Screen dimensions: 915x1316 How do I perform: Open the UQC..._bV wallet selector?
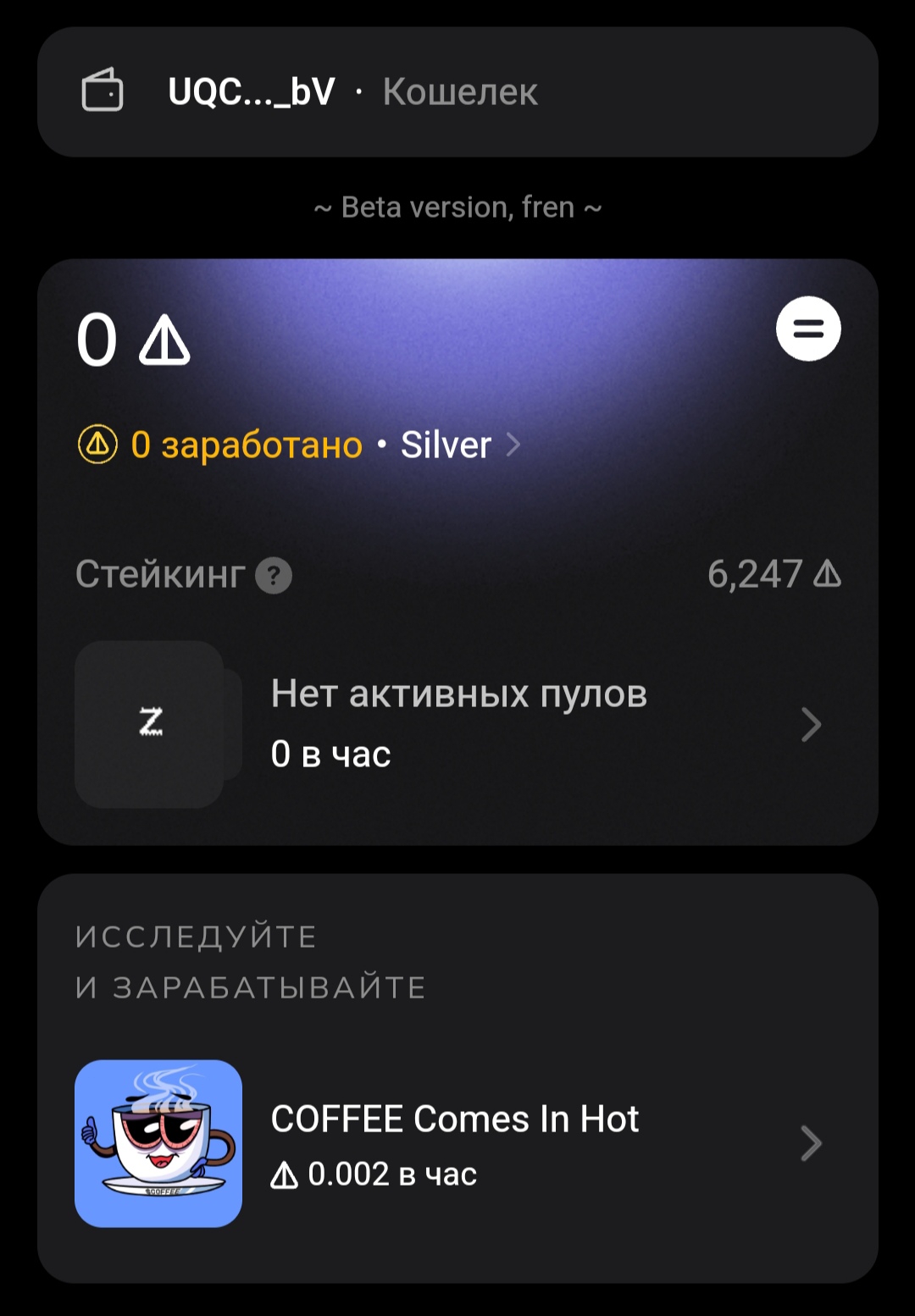[457, 91]
